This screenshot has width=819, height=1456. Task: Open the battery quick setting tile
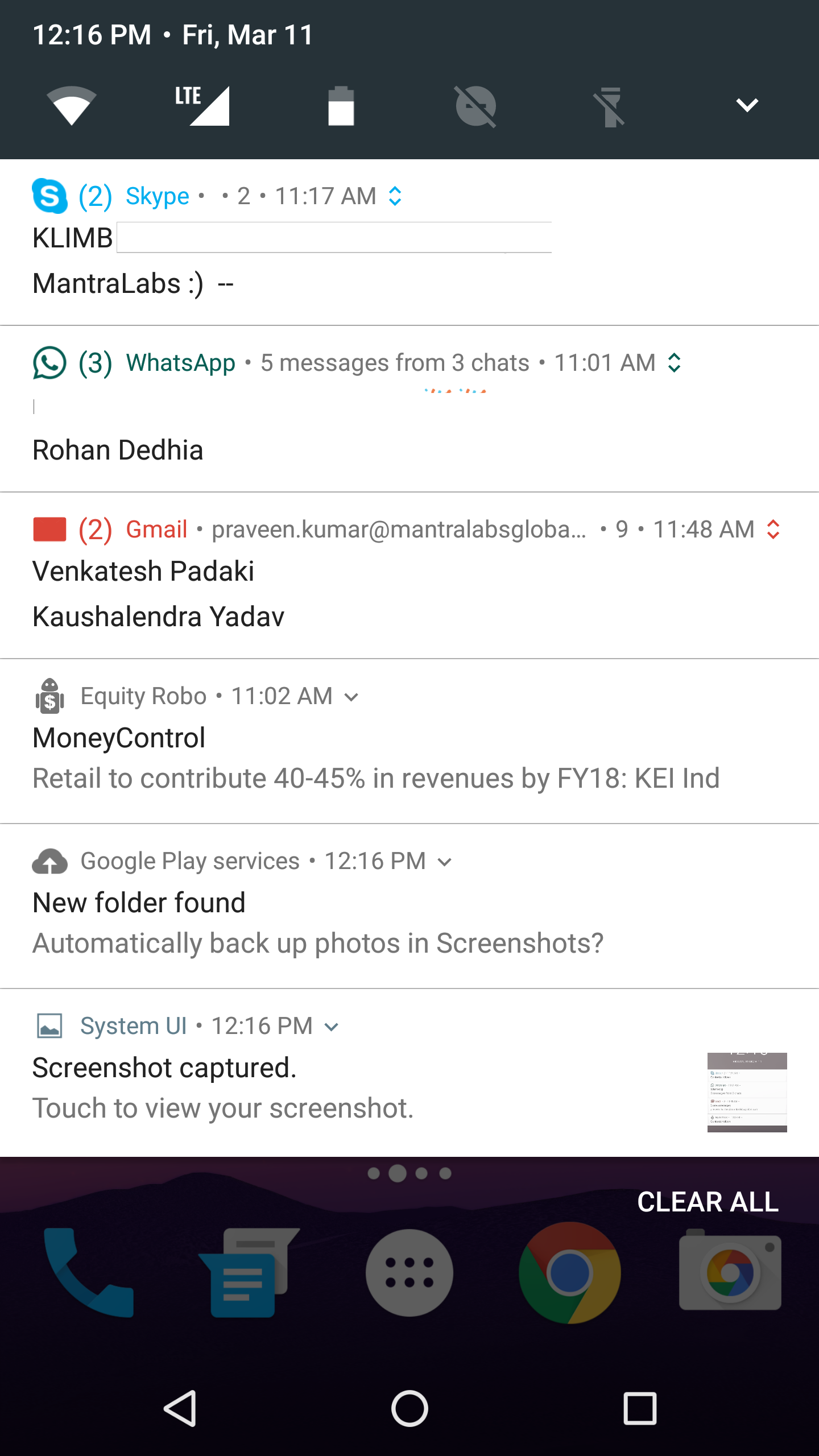[341, 105]
